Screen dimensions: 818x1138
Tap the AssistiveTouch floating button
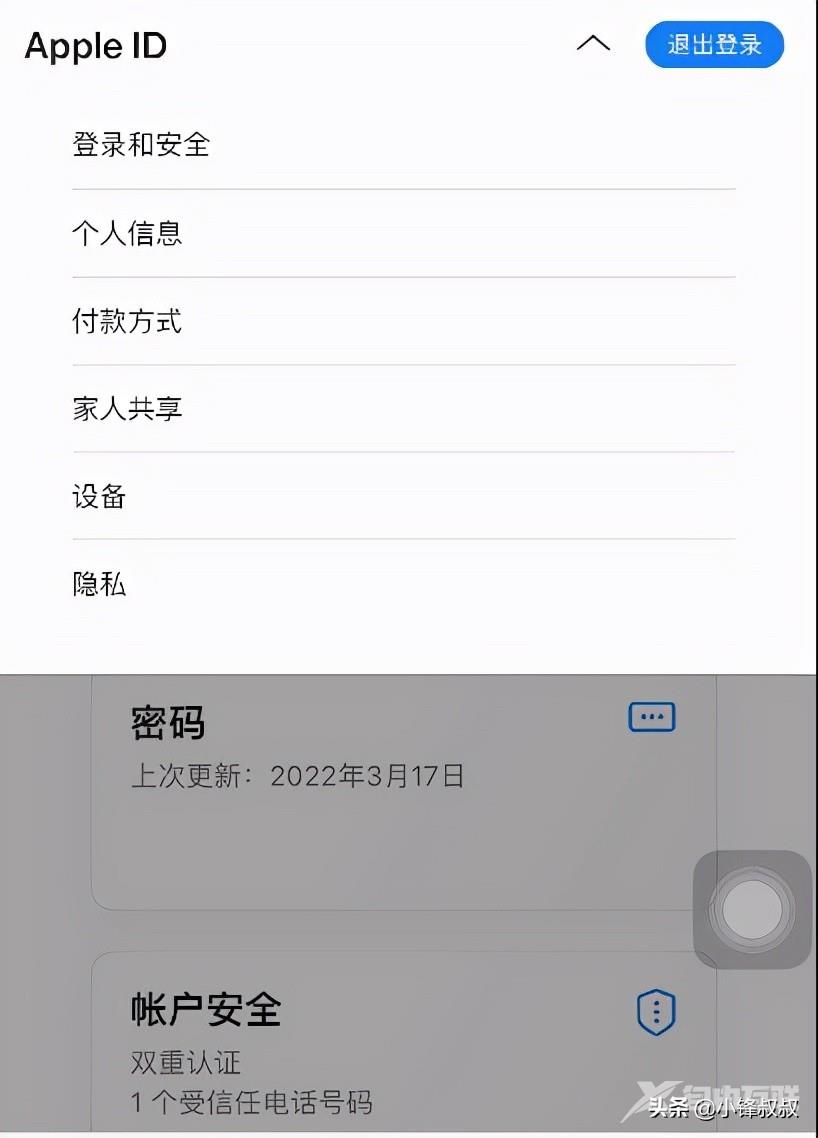(752, 909)
